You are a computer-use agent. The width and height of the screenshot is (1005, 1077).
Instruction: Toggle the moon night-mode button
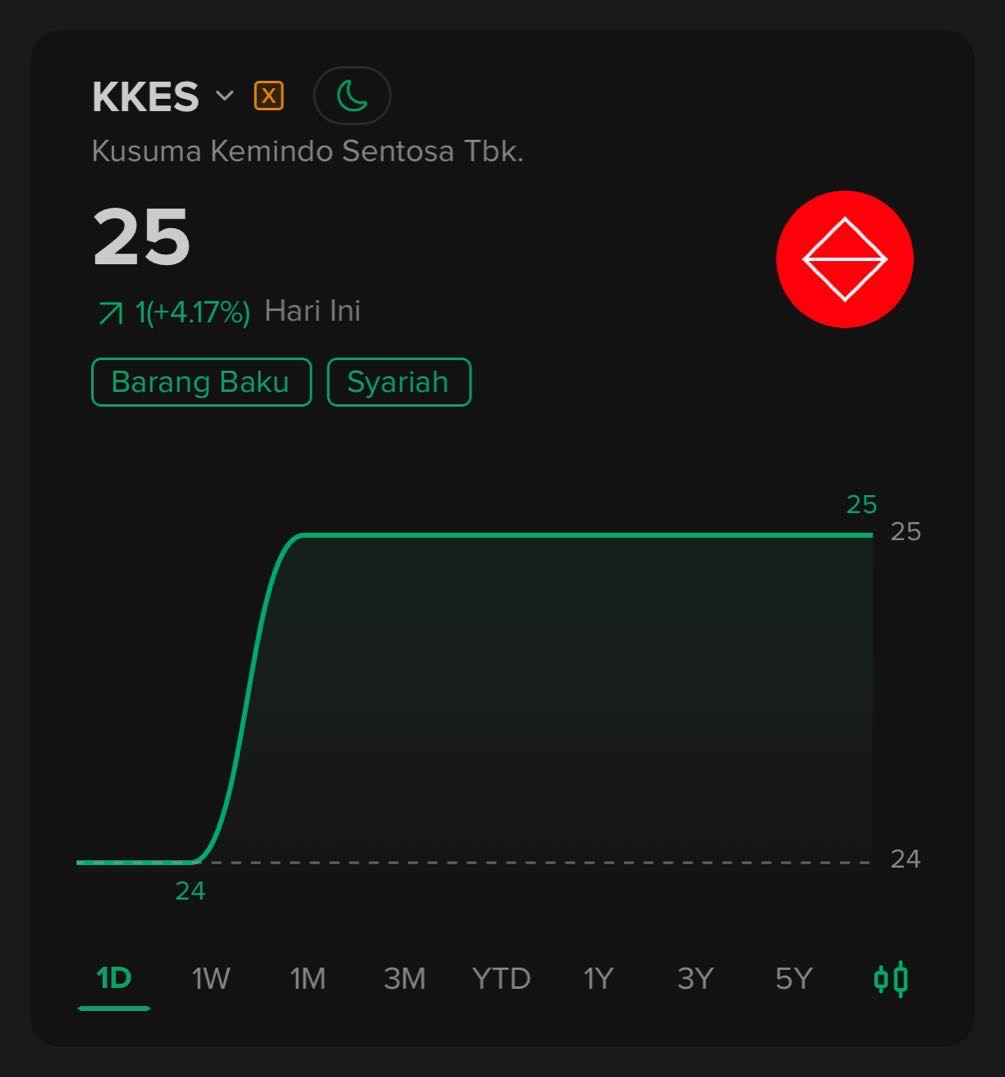(x=352, y=96)
